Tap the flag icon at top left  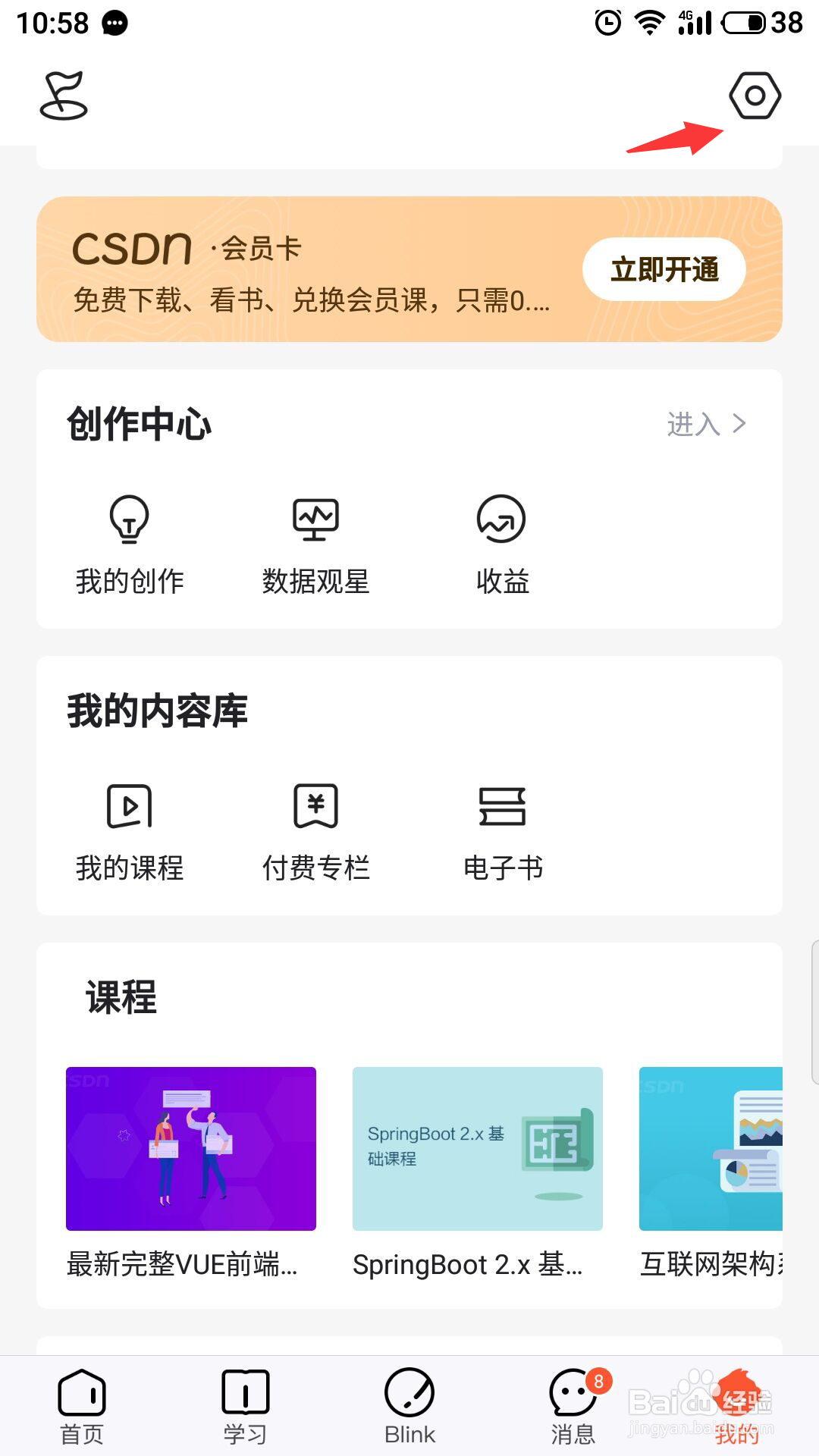tap(64, 96)
